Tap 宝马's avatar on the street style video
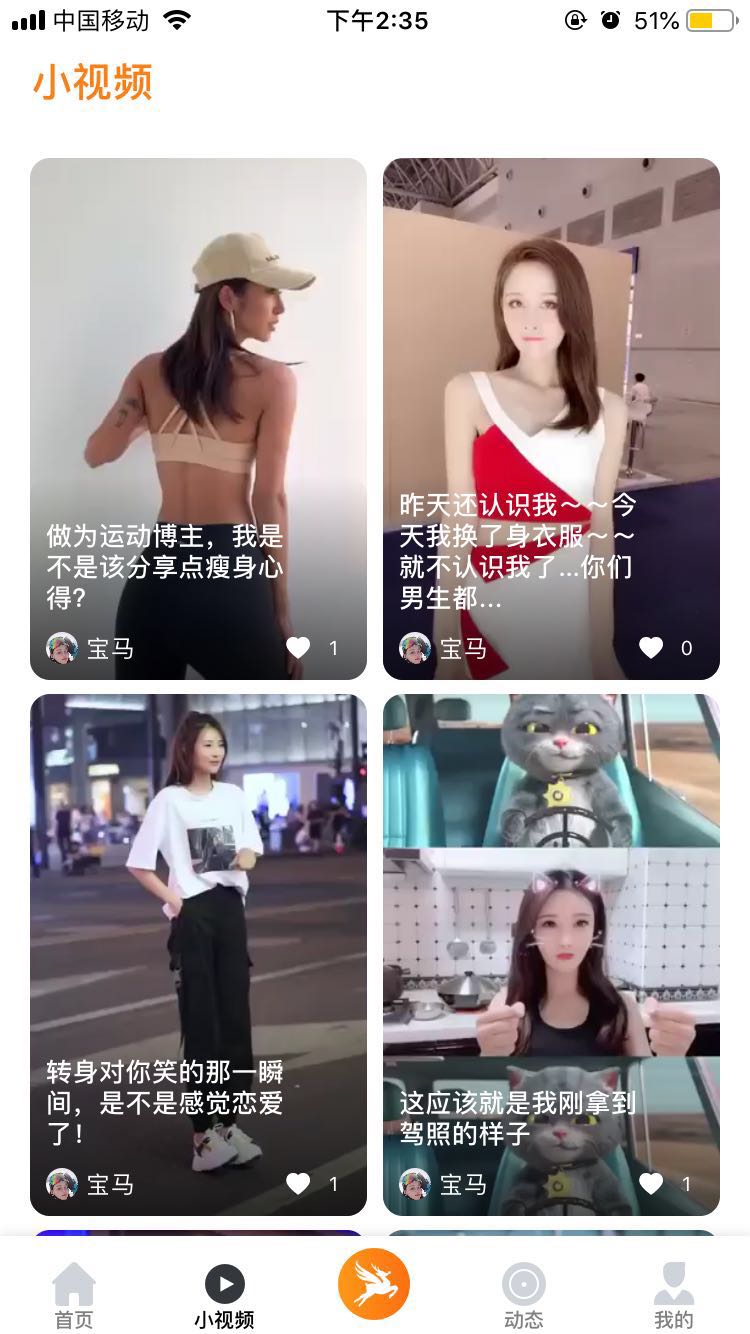The image size is (750, 1334). pyautogui.click(x=63, y=1185)
